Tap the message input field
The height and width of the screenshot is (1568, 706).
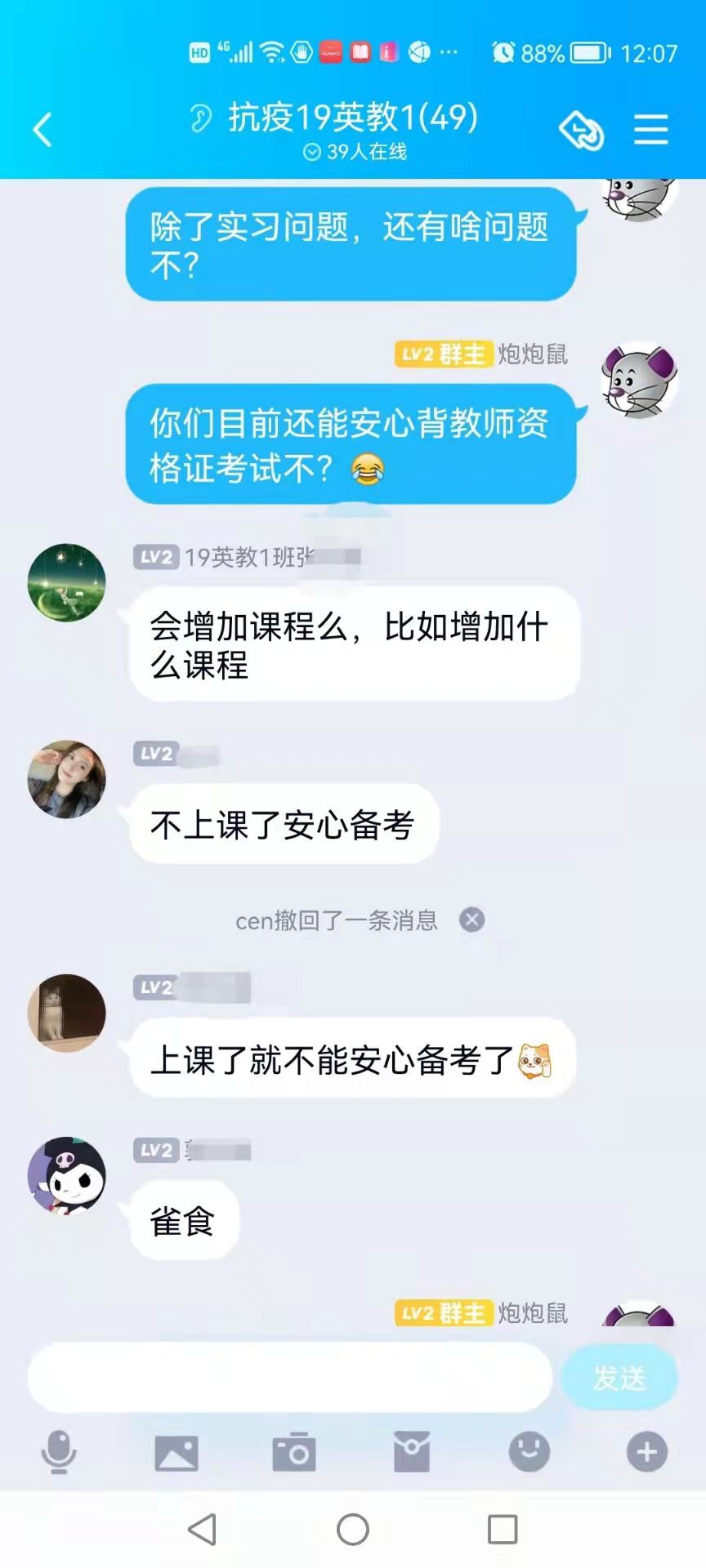pyautogui.click(x=290, y=1378)
